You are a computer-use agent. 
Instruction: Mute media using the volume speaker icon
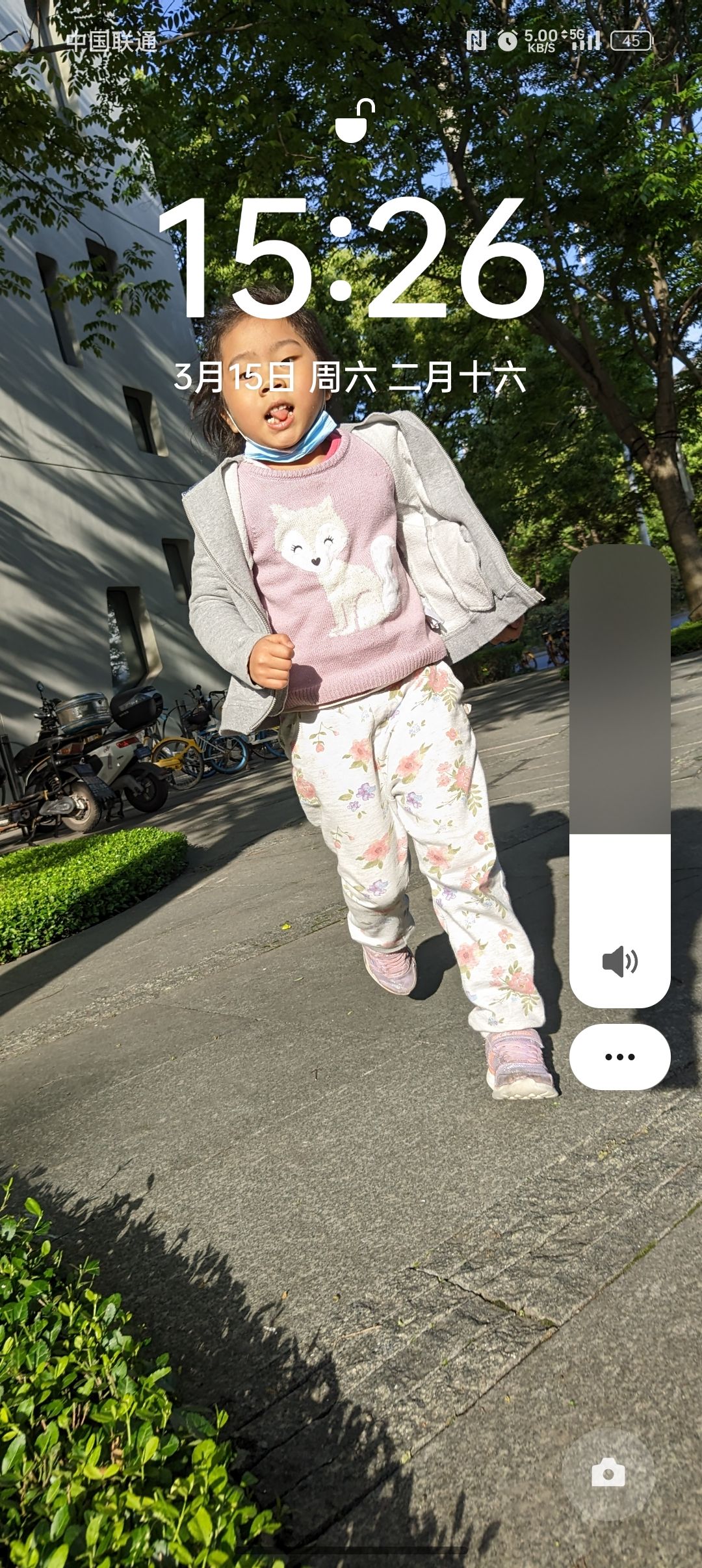tap(619, 961)
